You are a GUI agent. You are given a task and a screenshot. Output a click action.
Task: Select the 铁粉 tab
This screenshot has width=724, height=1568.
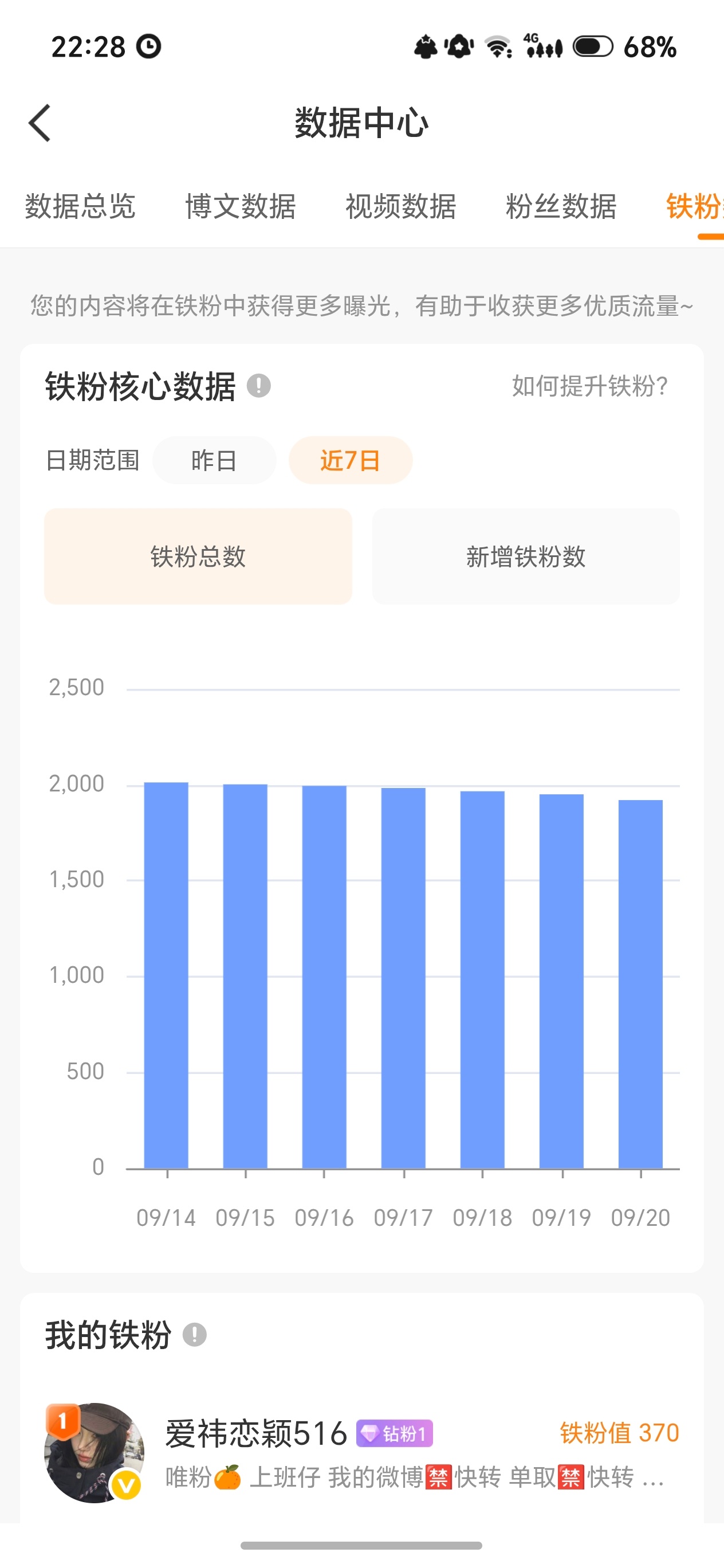pos(695,206)
